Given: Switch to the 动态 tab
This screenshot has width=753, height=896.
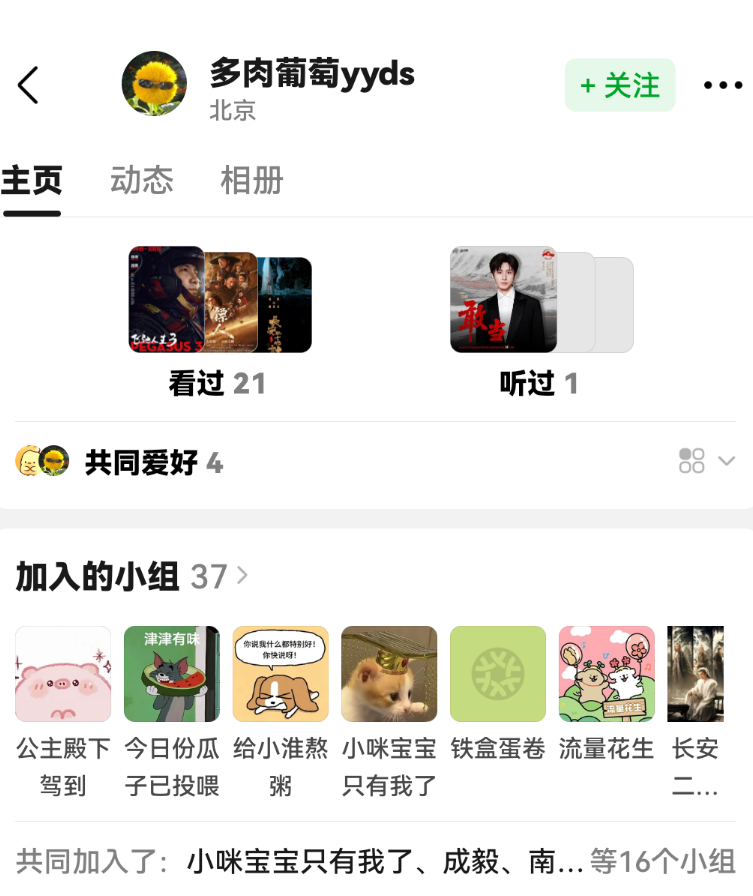Looking at the screenshot, I should [x=141, y=180].
